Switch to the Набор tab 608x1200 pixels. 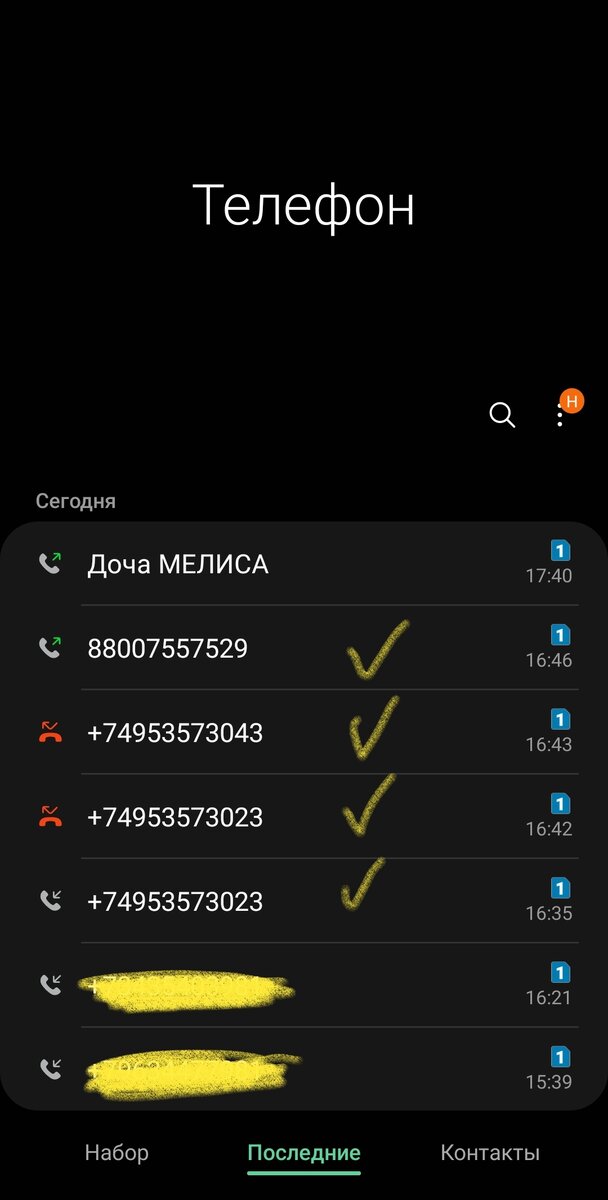pyautogui.click(x=116, y=1153)
